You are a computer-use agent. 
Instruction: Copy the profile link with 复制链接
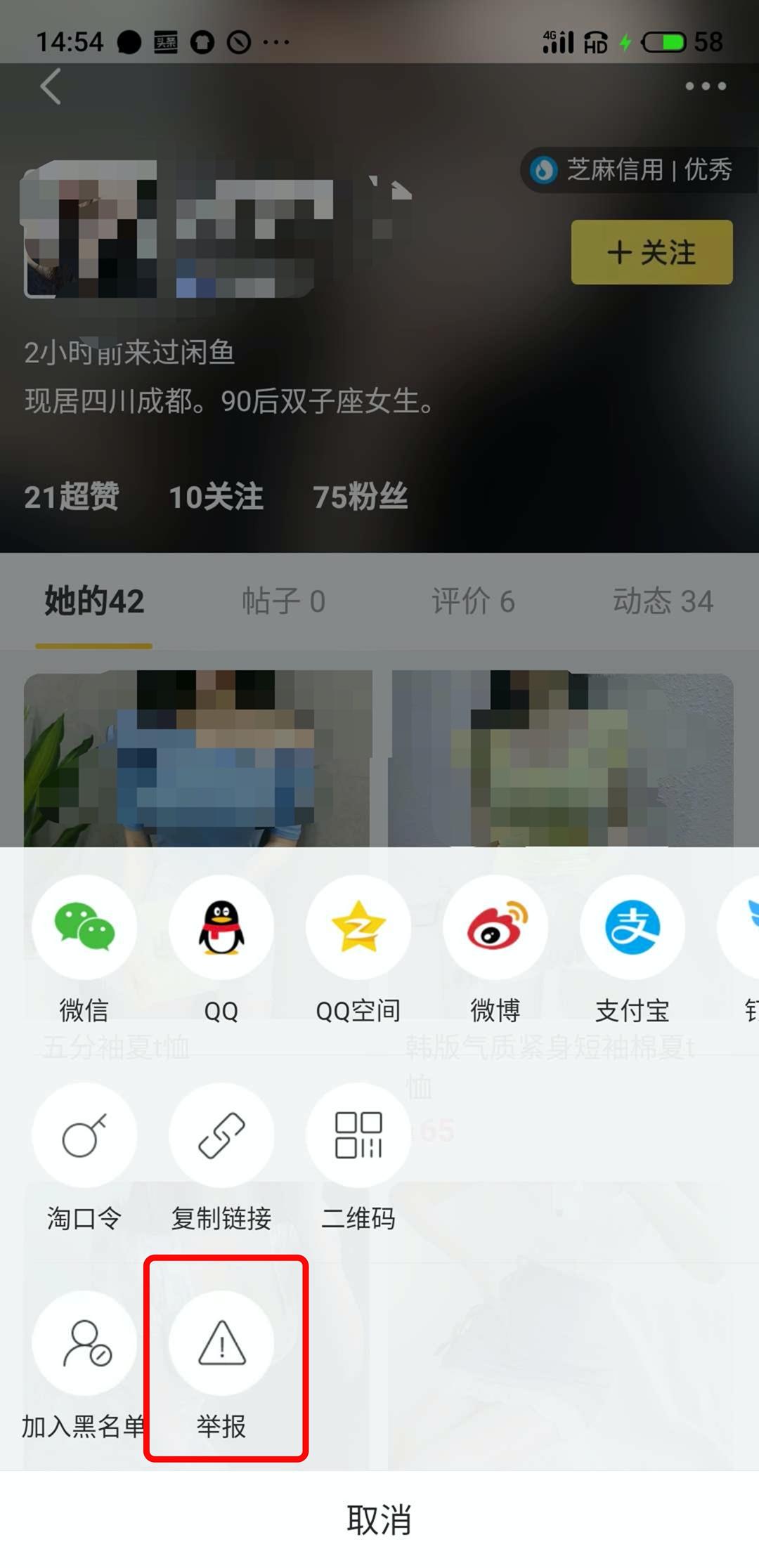tap(221, 1135)
